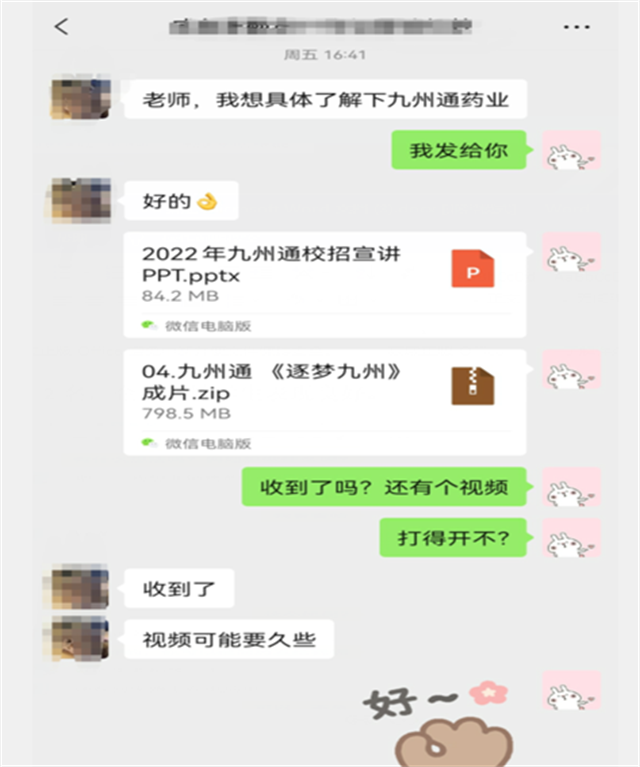Open the 2022年九州通校招宣讲PPT.pptx file

click(325, 285)
